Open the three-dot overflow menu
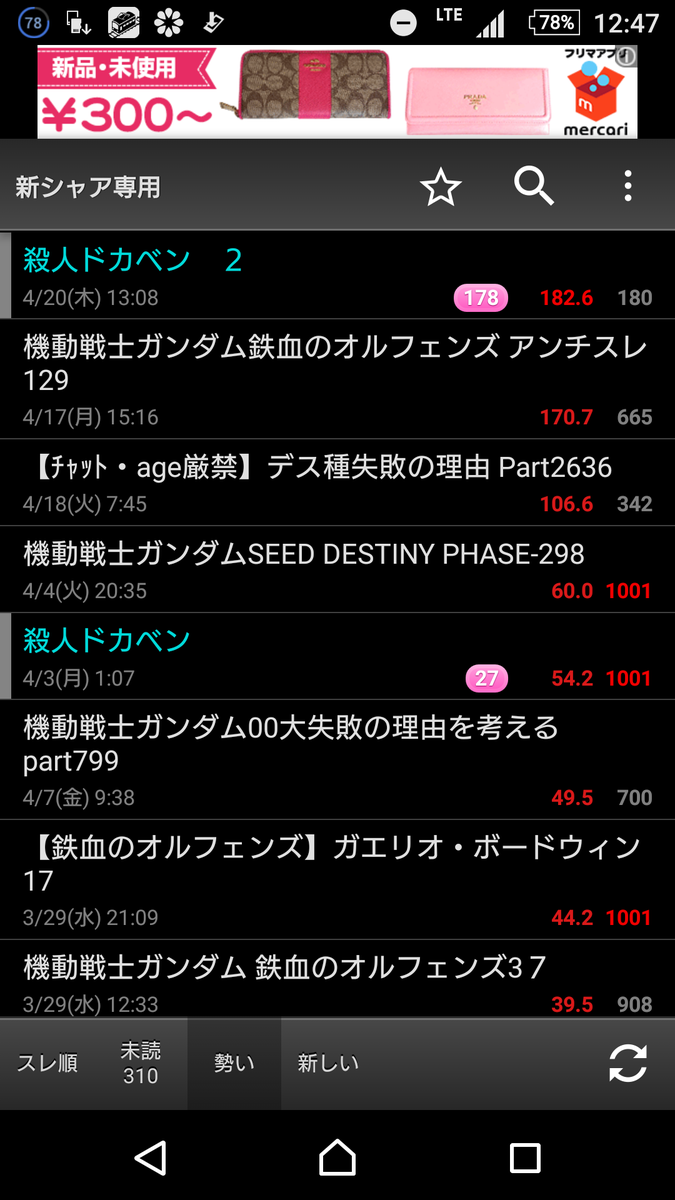 627,186
